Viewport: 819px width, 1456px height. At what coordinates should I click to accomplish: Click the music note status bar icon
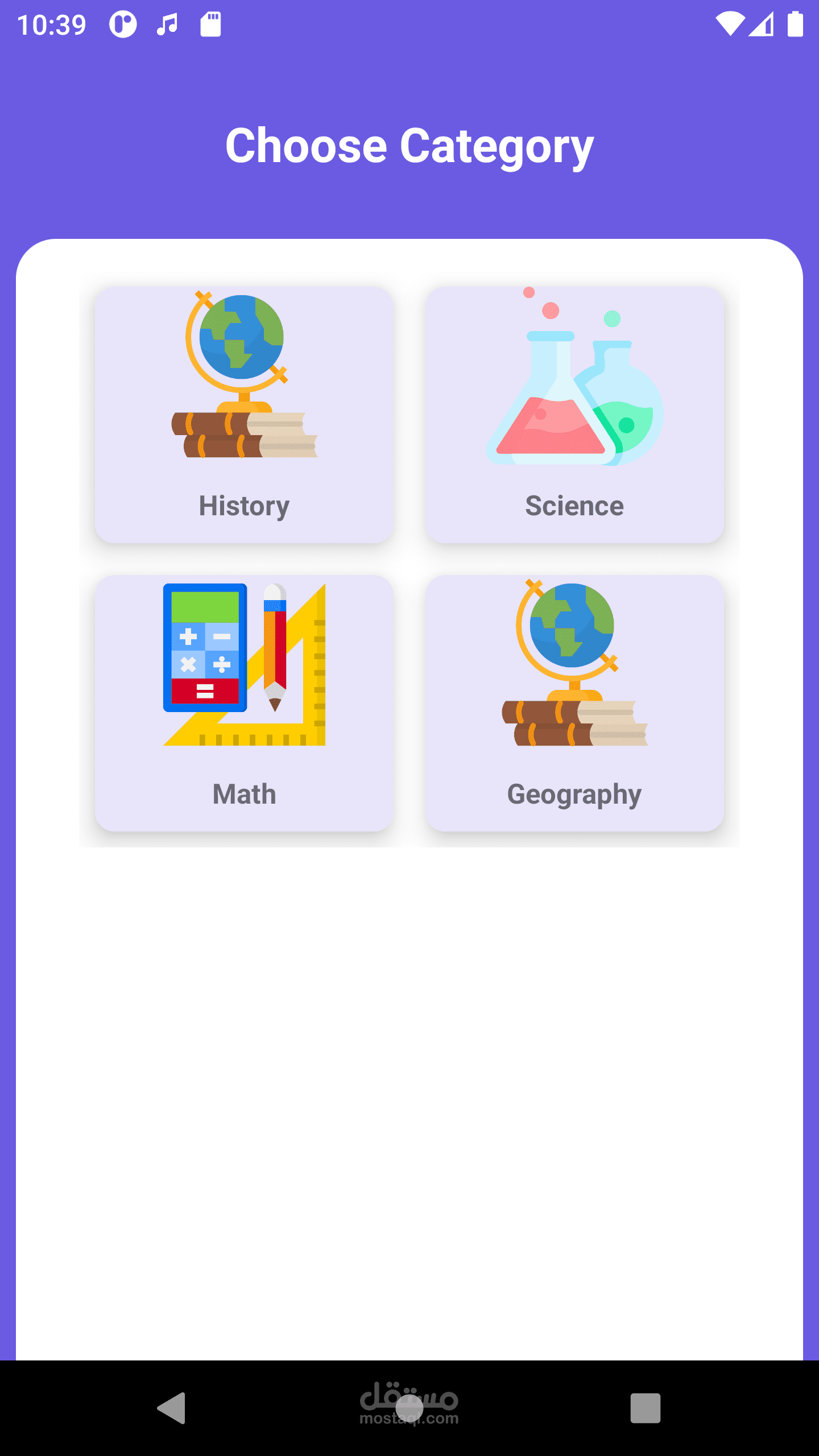(x=166, y=24)
